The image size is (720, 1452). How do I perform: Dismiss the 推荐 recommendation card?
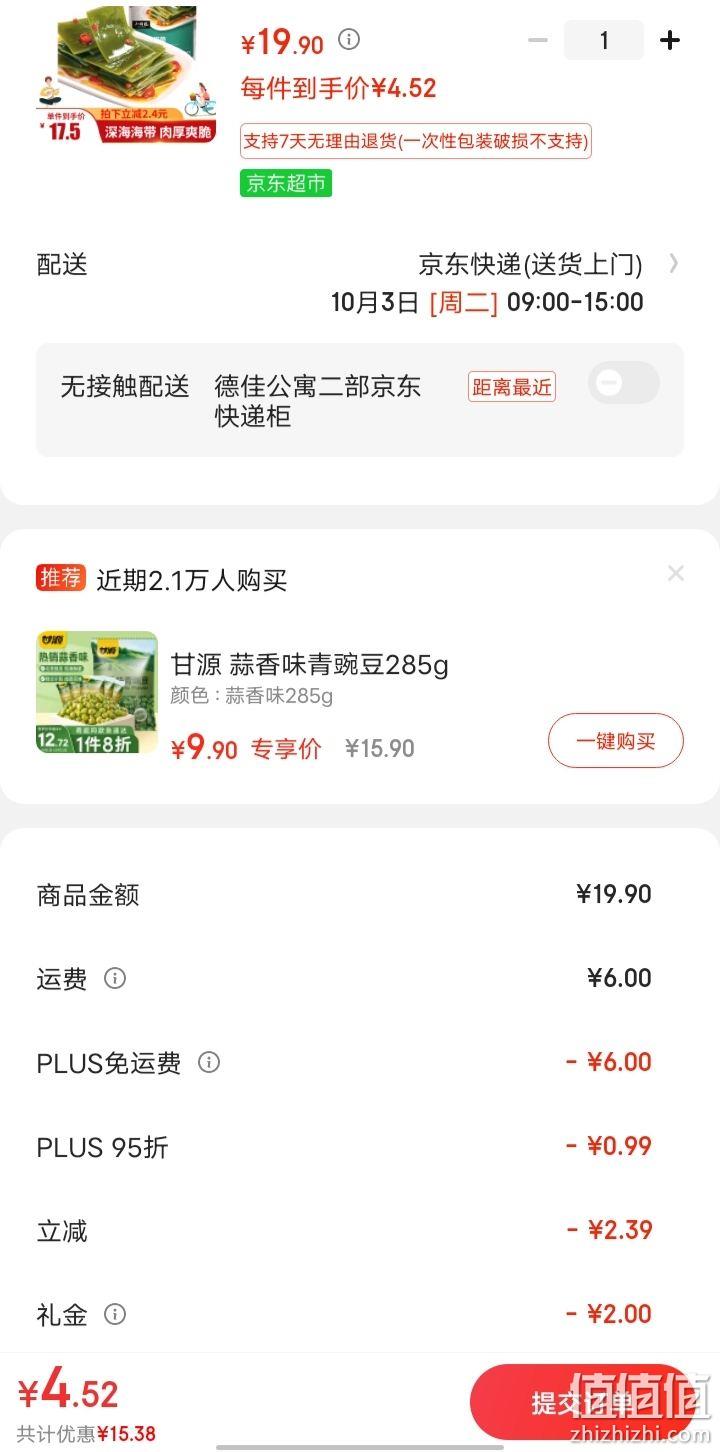coord(676,573)
